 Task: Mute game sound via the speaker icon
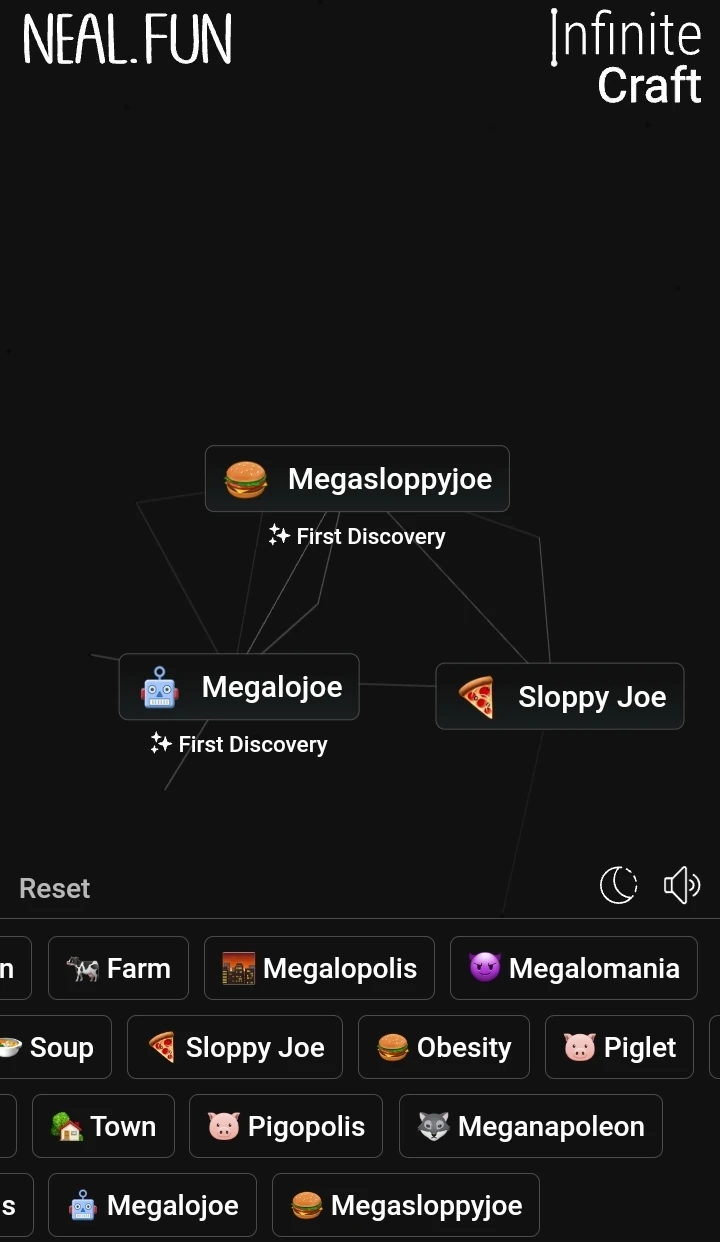point(681,885)
